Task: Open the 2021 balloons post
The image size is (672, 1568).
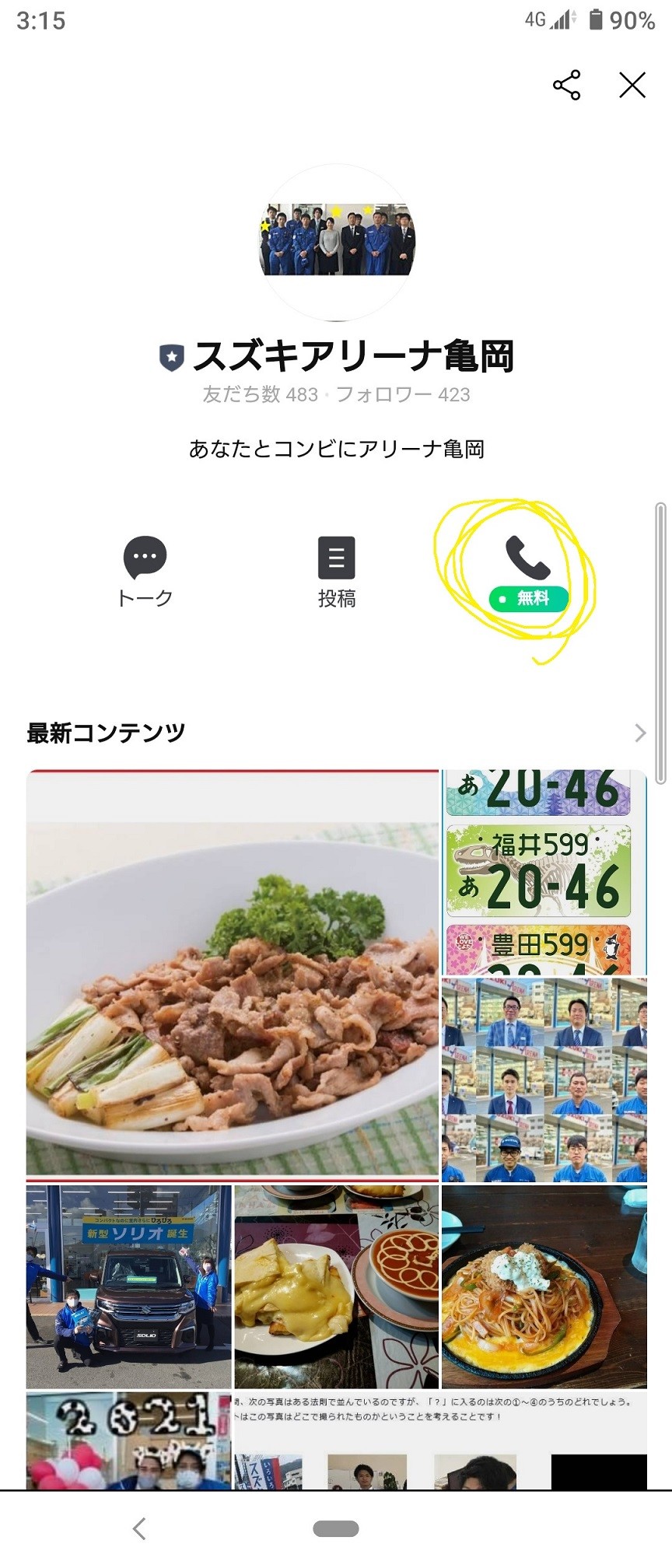Action: [129, 1440]
